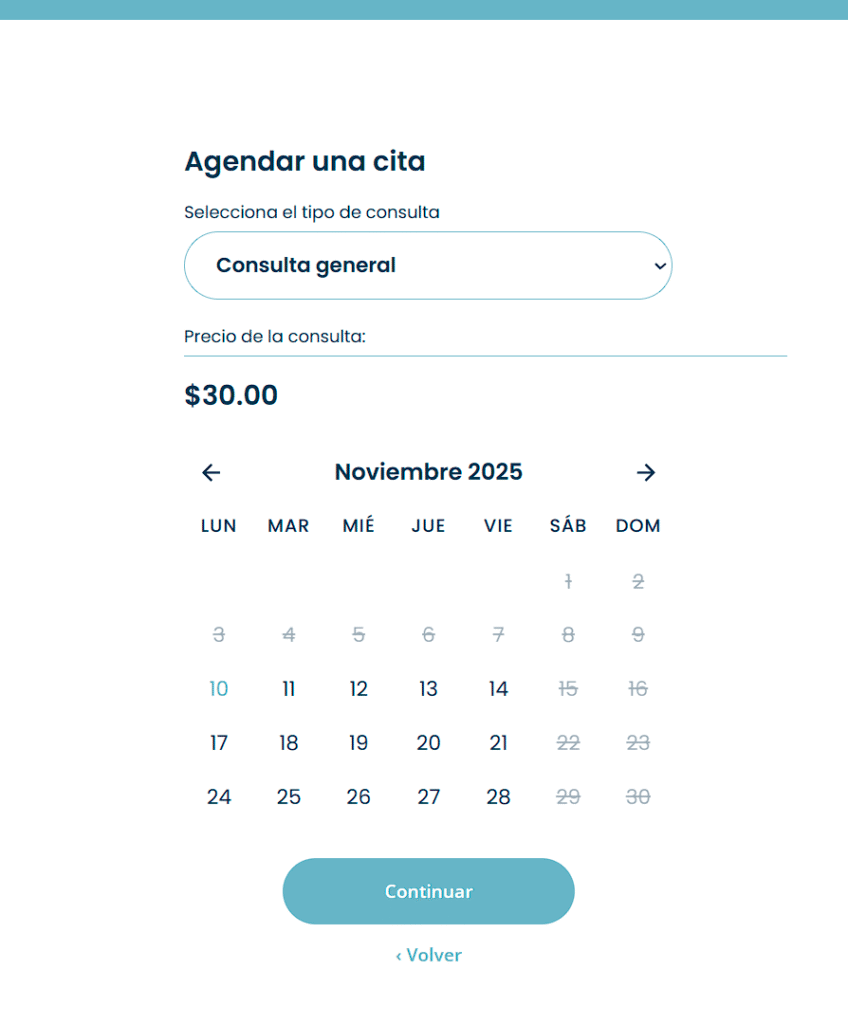The height and width of the screenshot is (1024, 848).
Task: Select Monday the 17th
Action: [x=219, y=743]
